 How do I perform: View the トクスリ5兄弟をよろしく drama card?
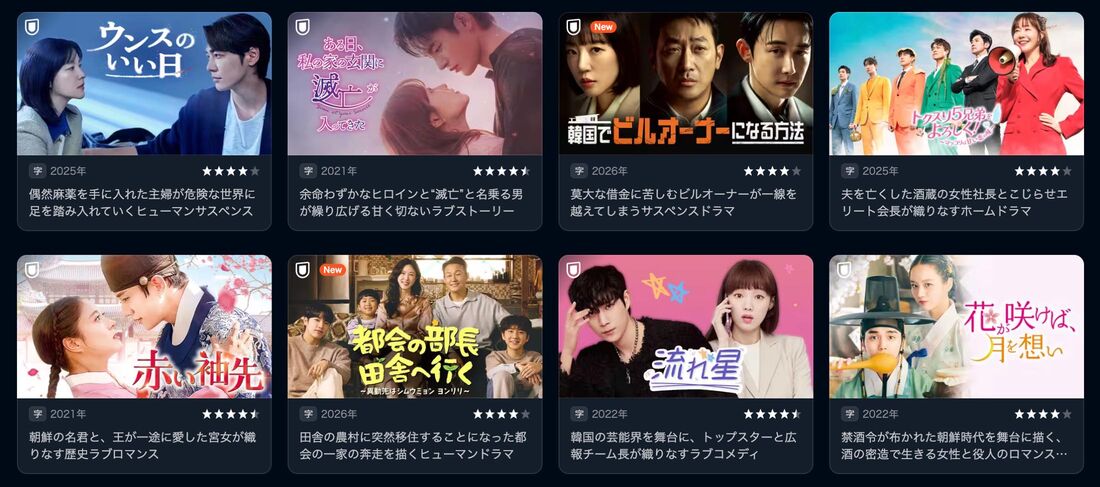coord(957,84)
